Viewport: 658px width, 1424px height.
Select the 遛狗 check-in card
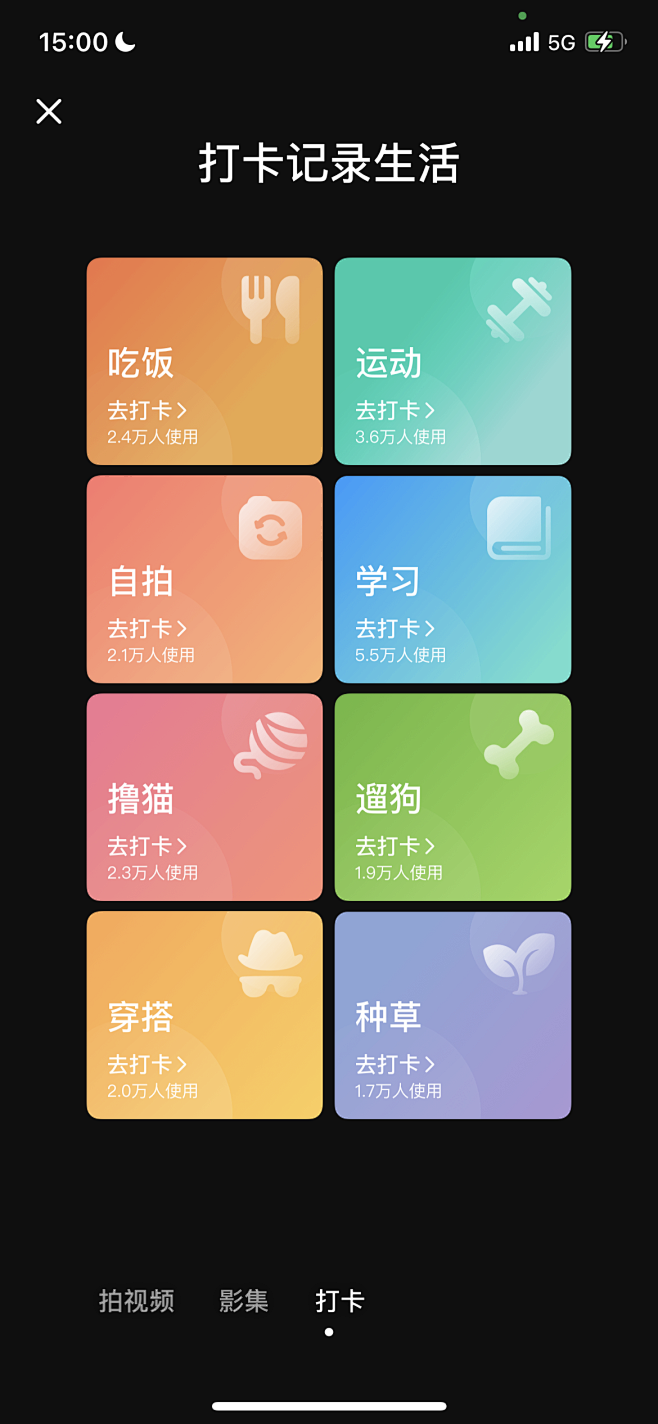click(453, 797)
